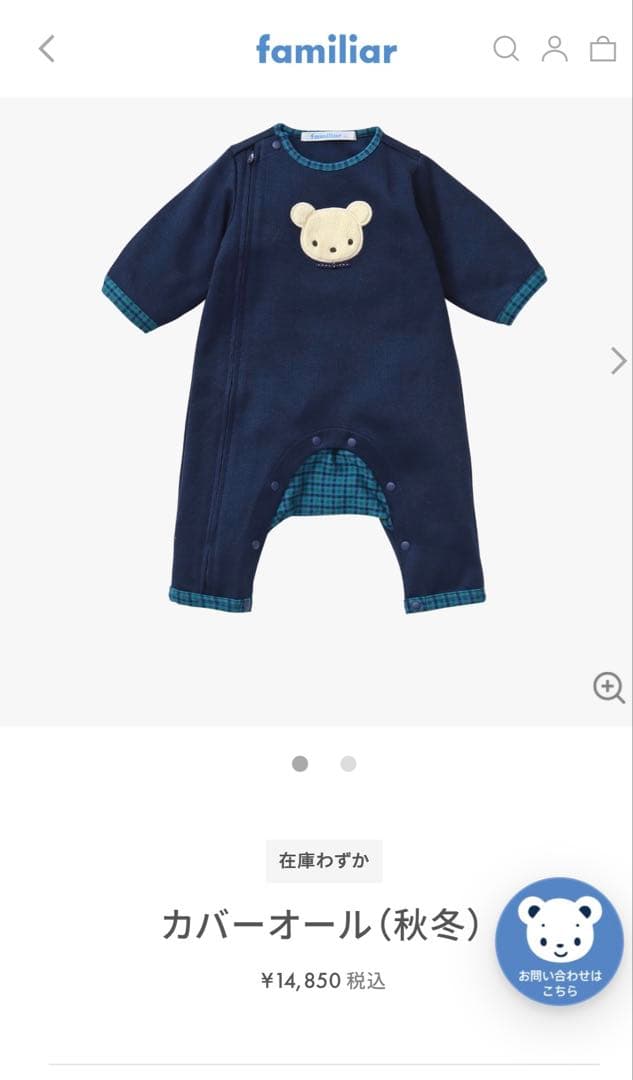Select the second image indicator dot
Image resolution: width=633 pixels, height=1080 pixels.
point(348,764)
